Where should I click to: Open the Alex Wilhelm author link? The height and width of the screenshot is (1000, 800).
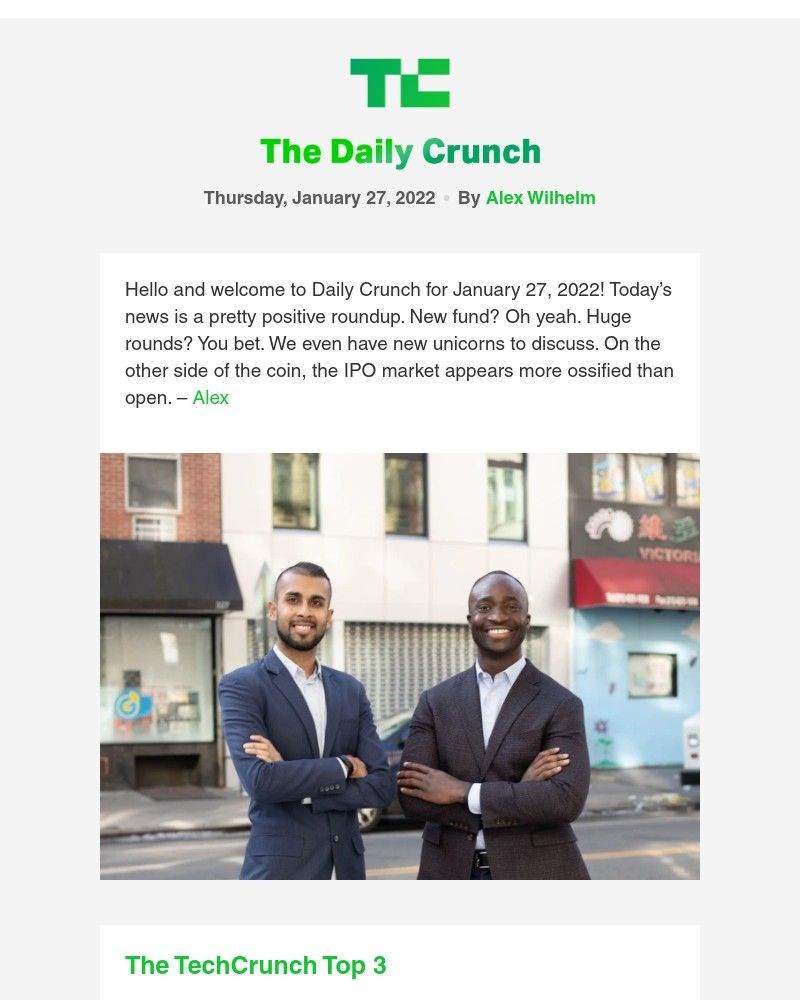coord(540,198)
